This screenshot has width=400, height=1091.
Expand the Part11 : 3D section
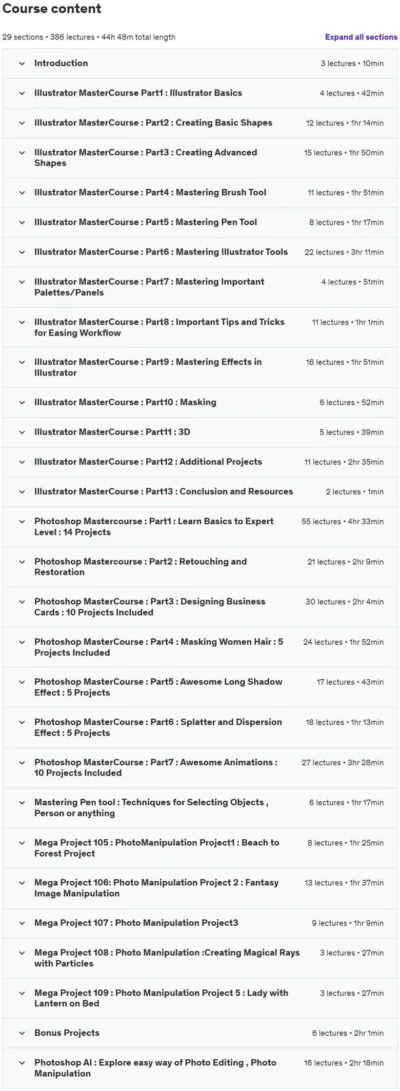(200, 432)
